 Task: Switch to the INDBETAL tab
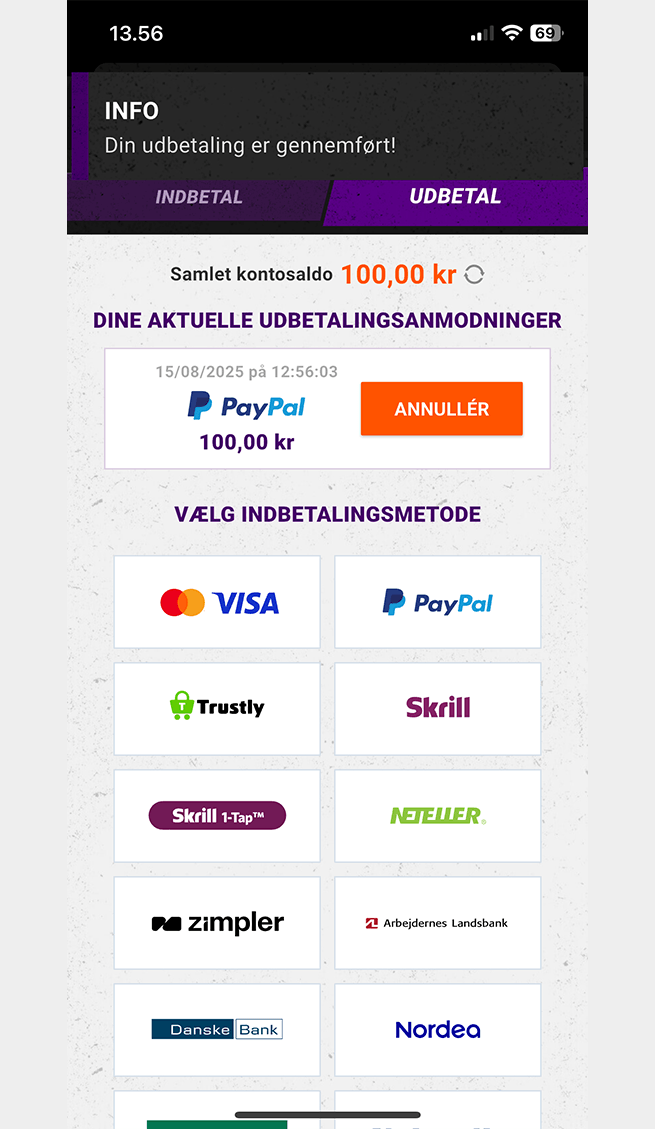pyautogui.click(x=198, y=197)
